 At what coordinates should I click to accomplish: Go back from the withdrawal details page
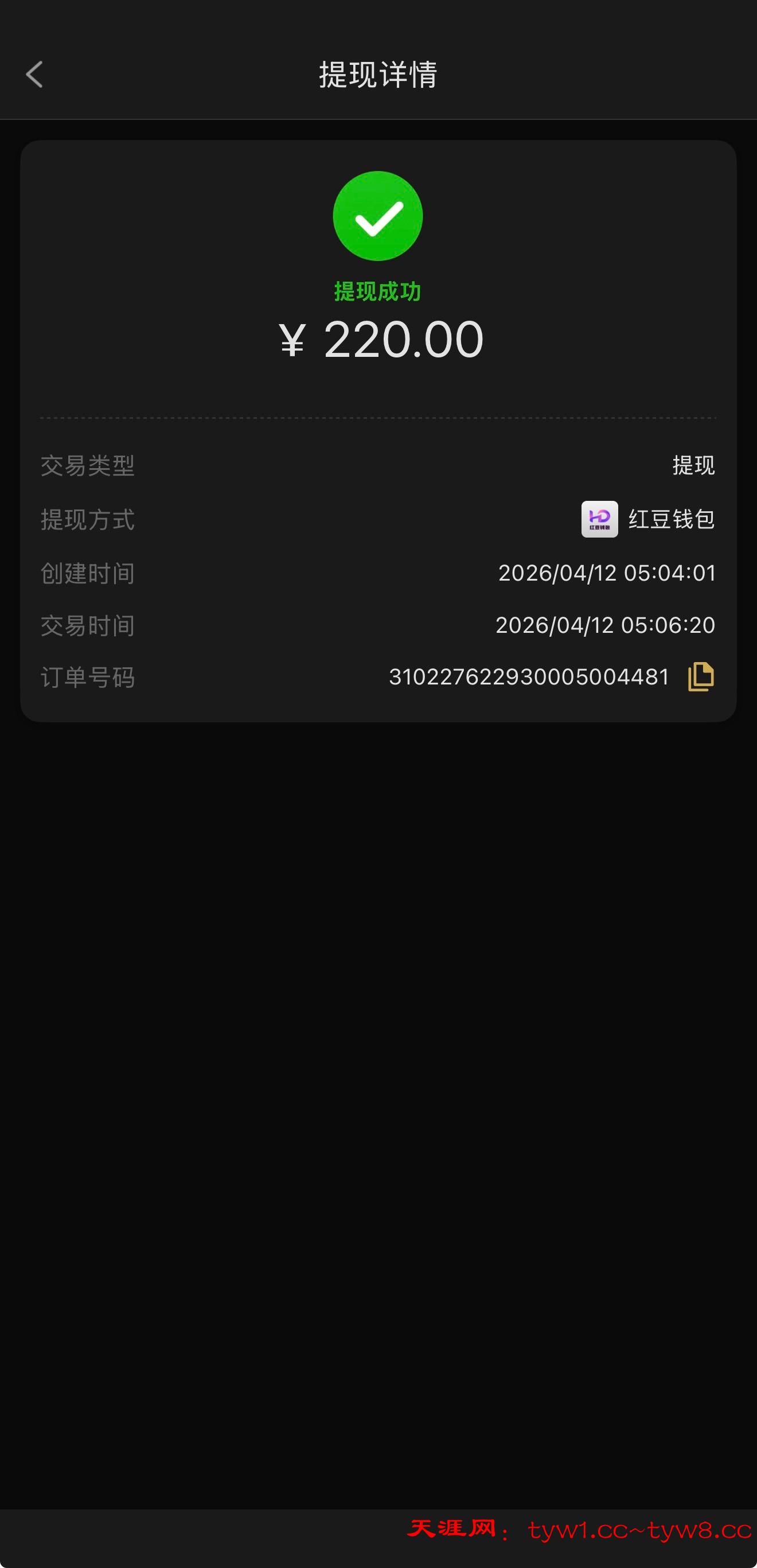34,74
